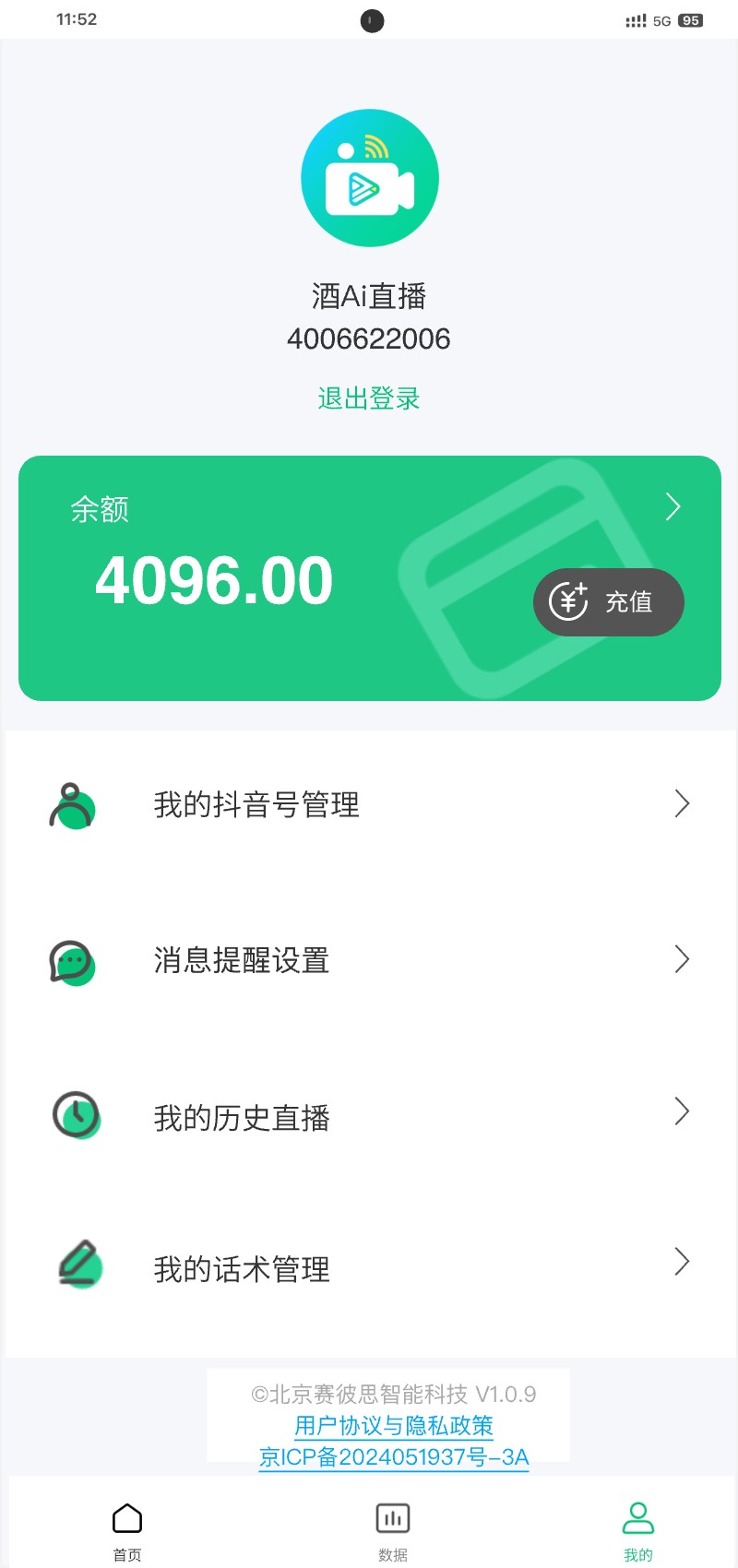Open 我的话术管理
The width and height of the screenshot is (738, 1568).
pyautogui.click(x=369, y=1269)
